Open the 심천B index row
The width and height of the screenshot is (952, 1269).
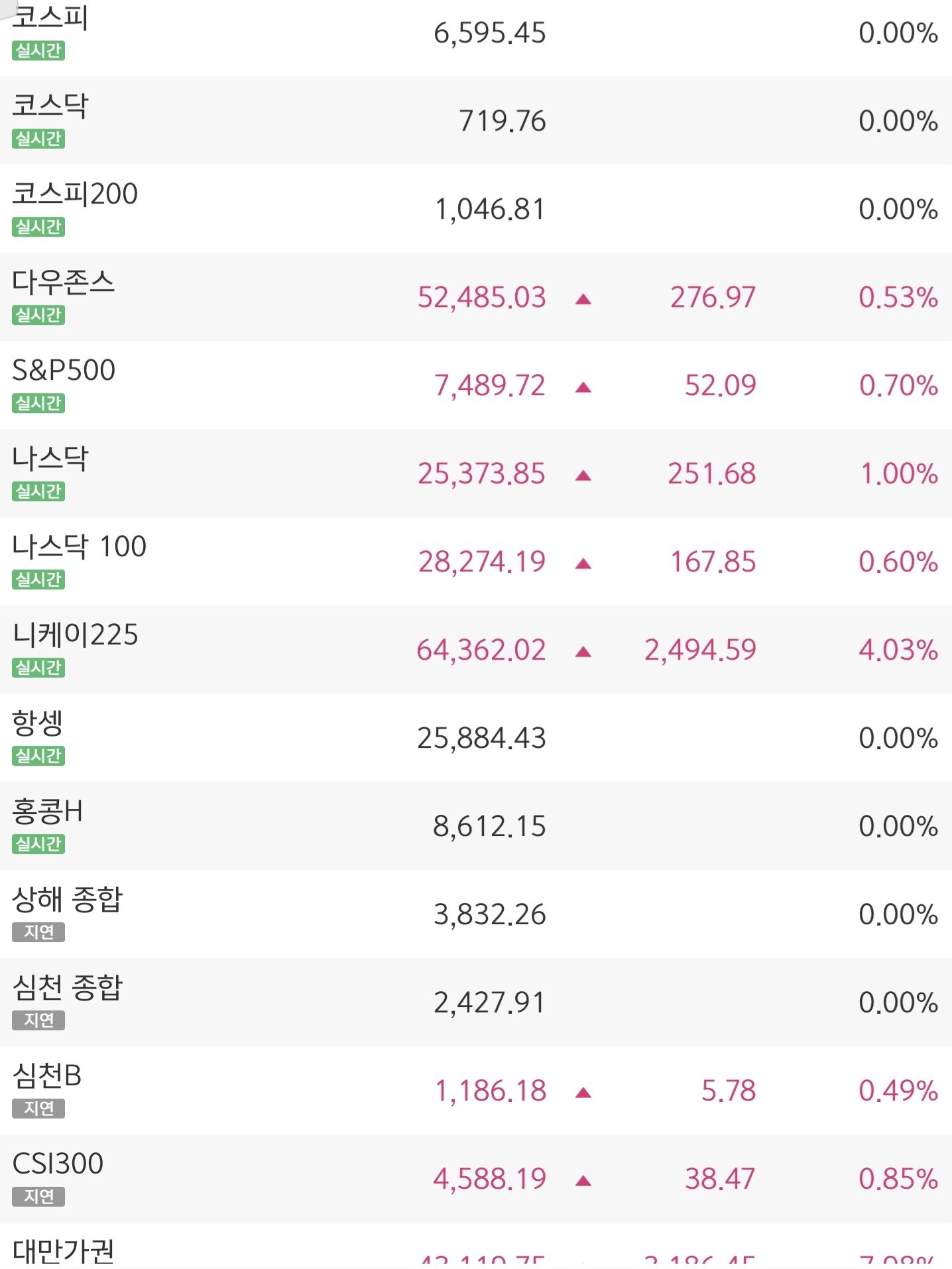(476, 1091)
